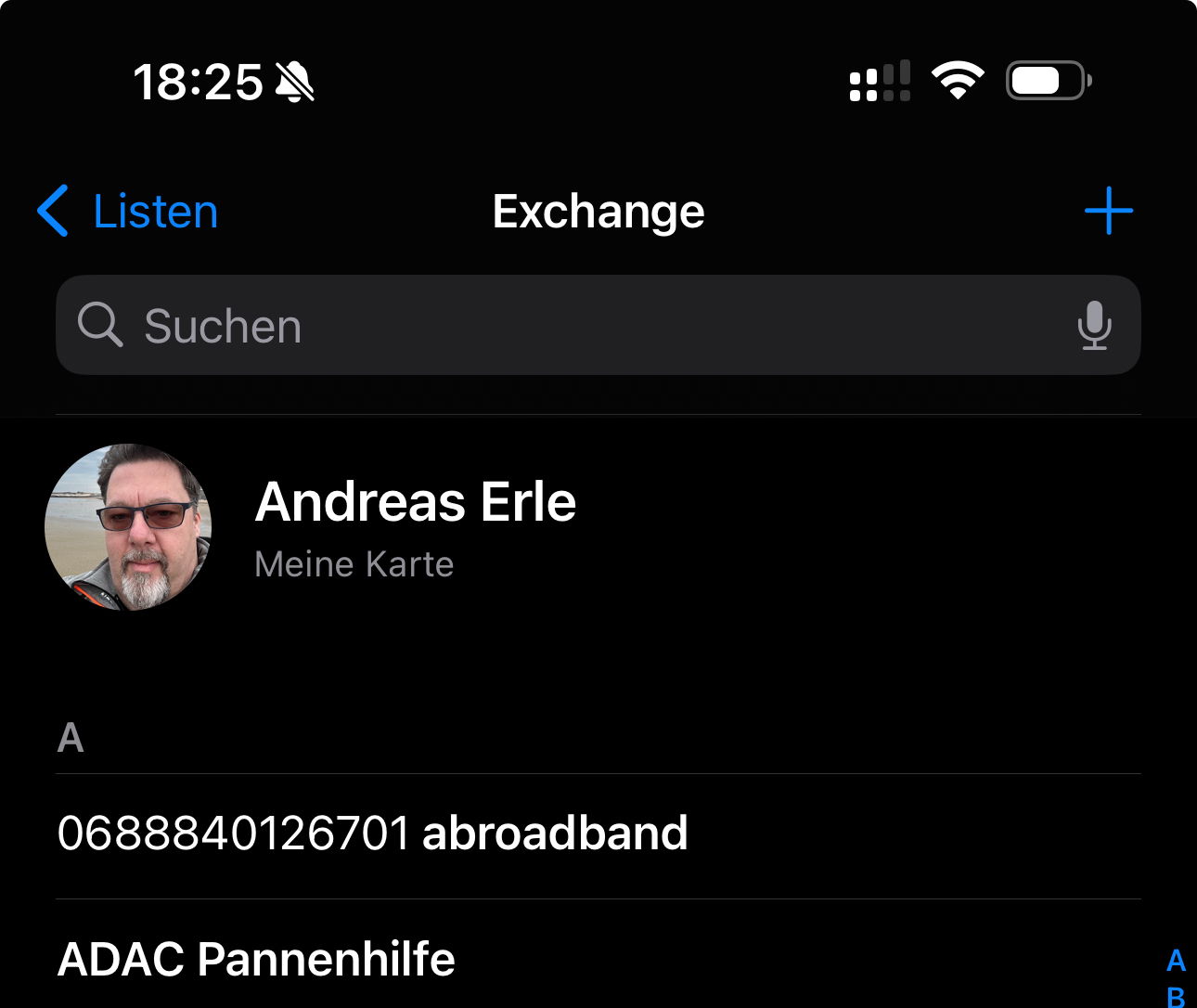Open the ADAC Pannenhilfe contact
Image resolution: width=1197 pixels, height=1008 pixels.
257,959
